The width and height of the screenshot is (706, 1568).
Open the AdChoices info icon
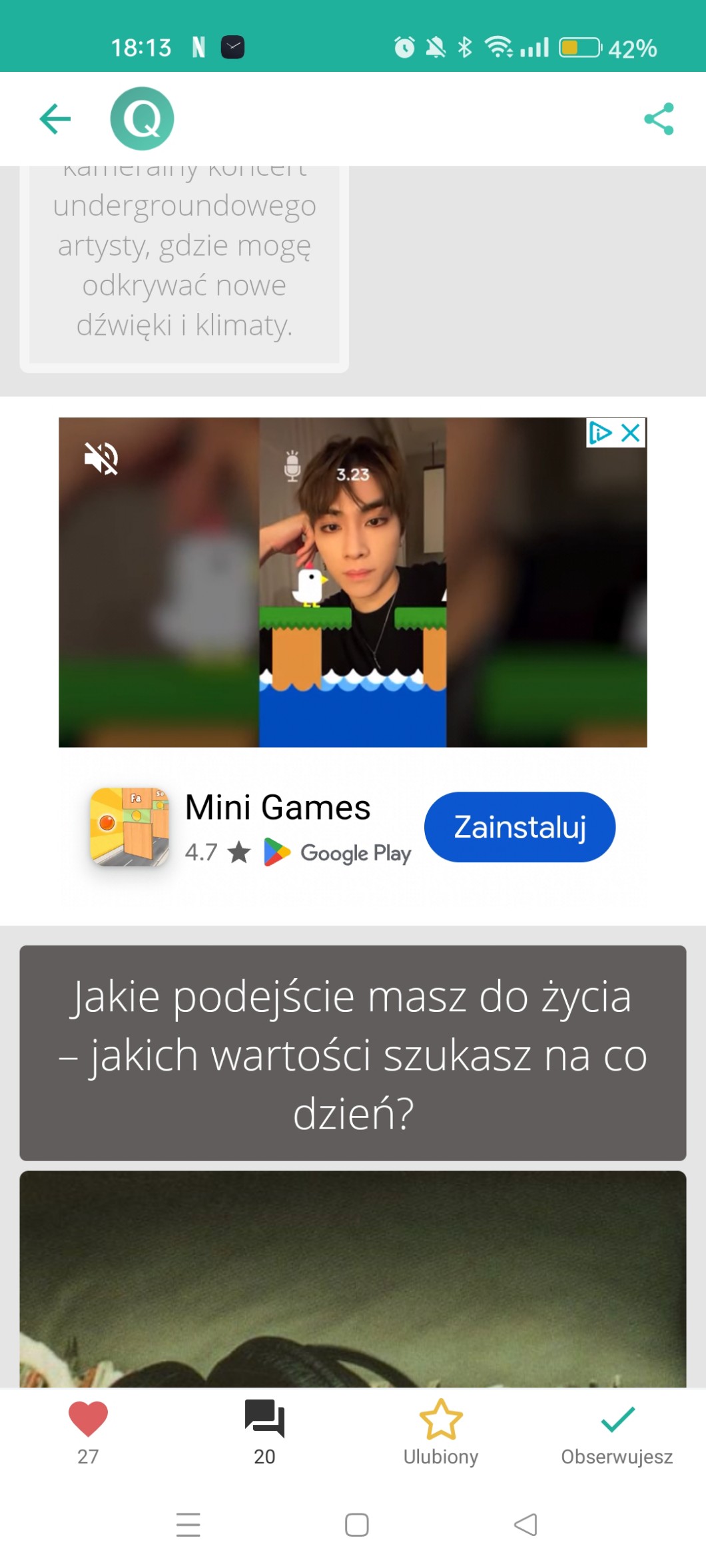point(600,433)
